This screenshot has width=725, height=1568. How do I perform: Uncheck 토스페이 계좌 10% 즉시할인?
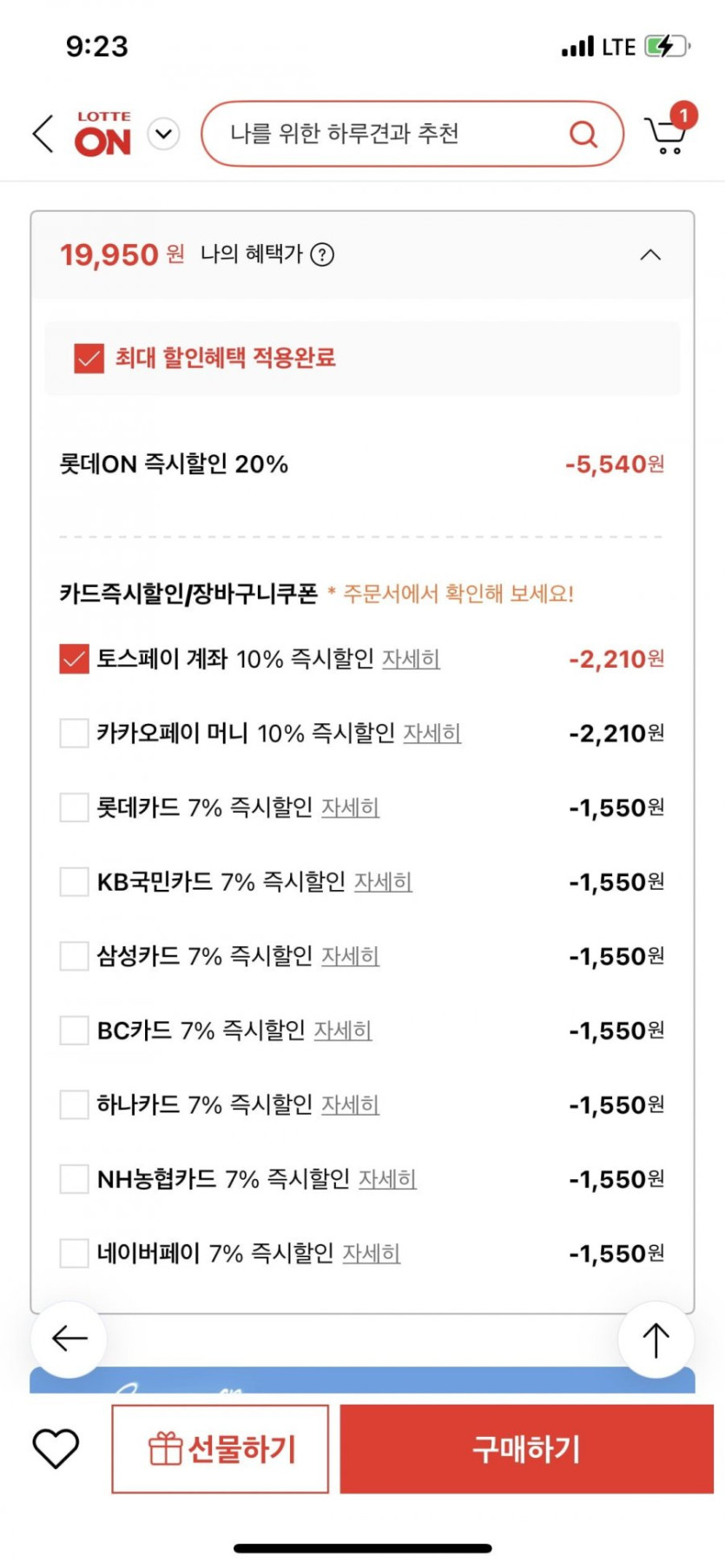click(74, 660)
